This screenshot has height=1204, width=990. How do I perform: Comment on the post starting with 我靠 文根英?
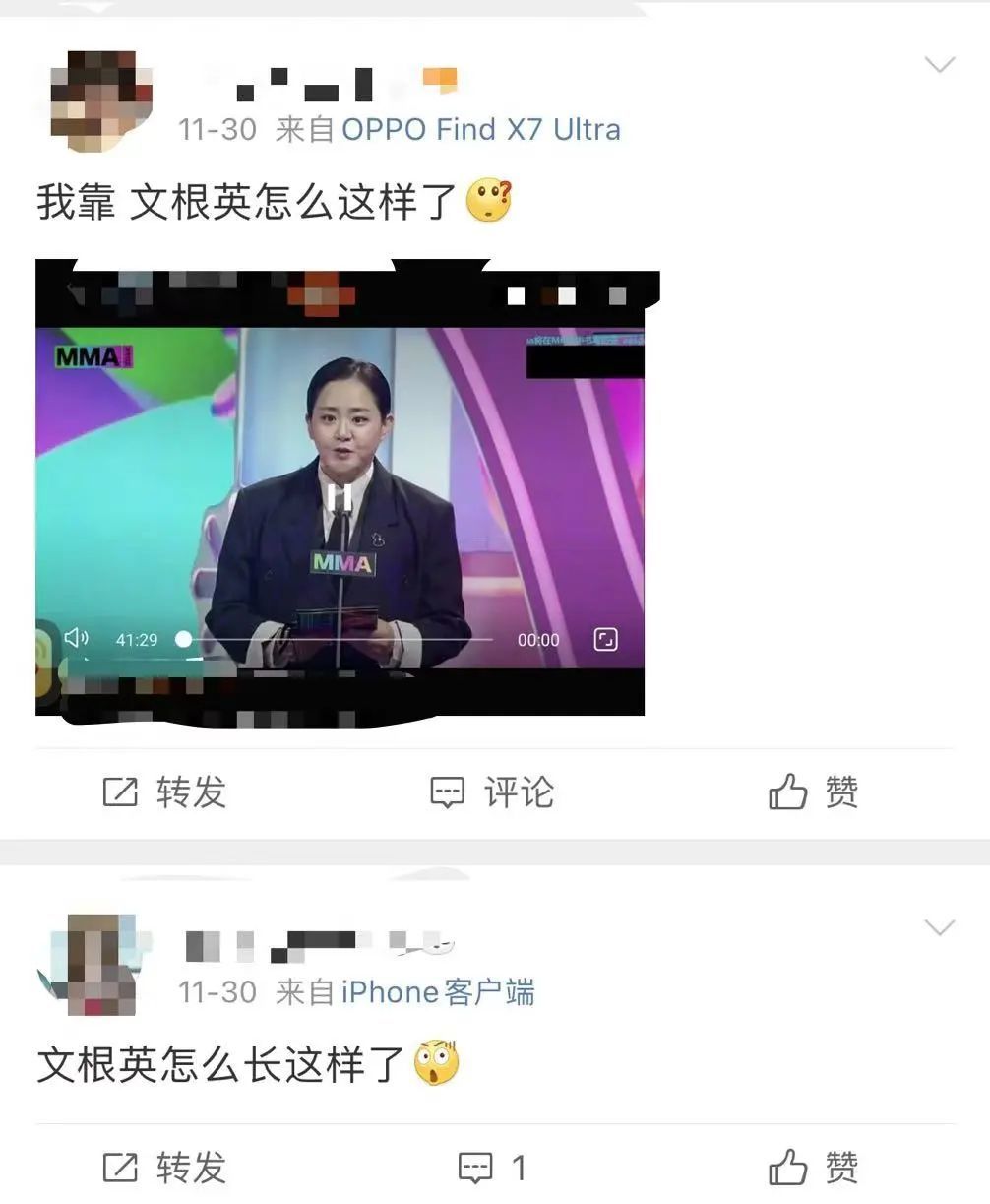[493, 792]
